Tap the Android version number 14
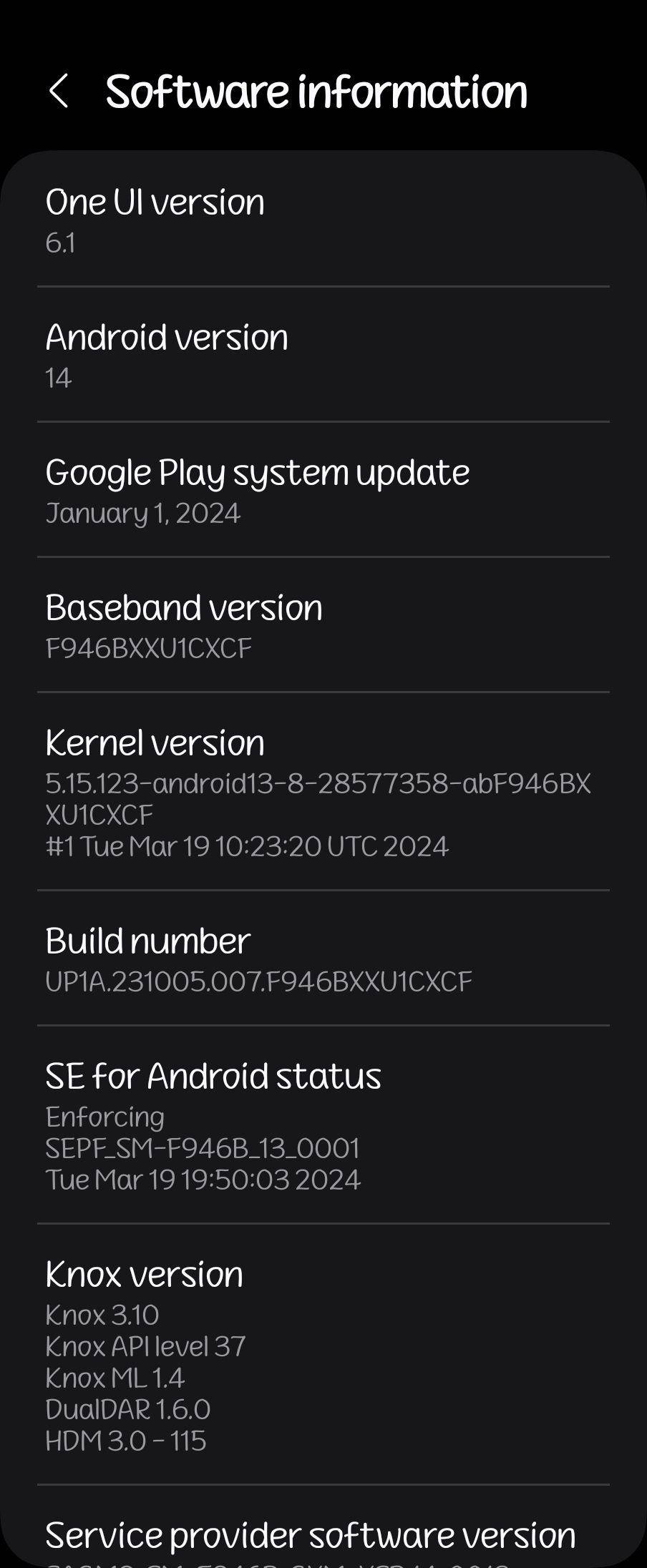This screenshot has width=647, height=1568. click(58, 377)
